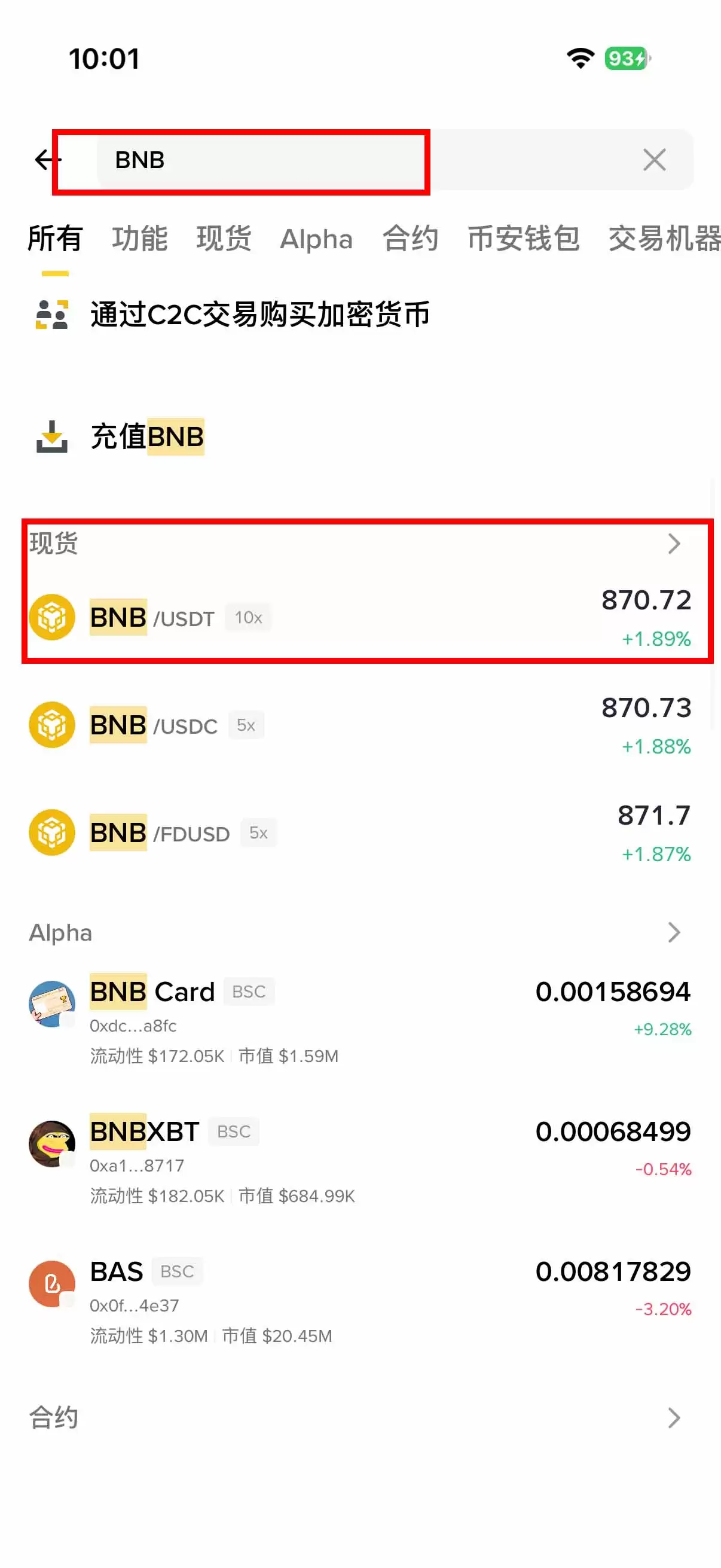Tap the orange BAS token icon

point(52,1285)
